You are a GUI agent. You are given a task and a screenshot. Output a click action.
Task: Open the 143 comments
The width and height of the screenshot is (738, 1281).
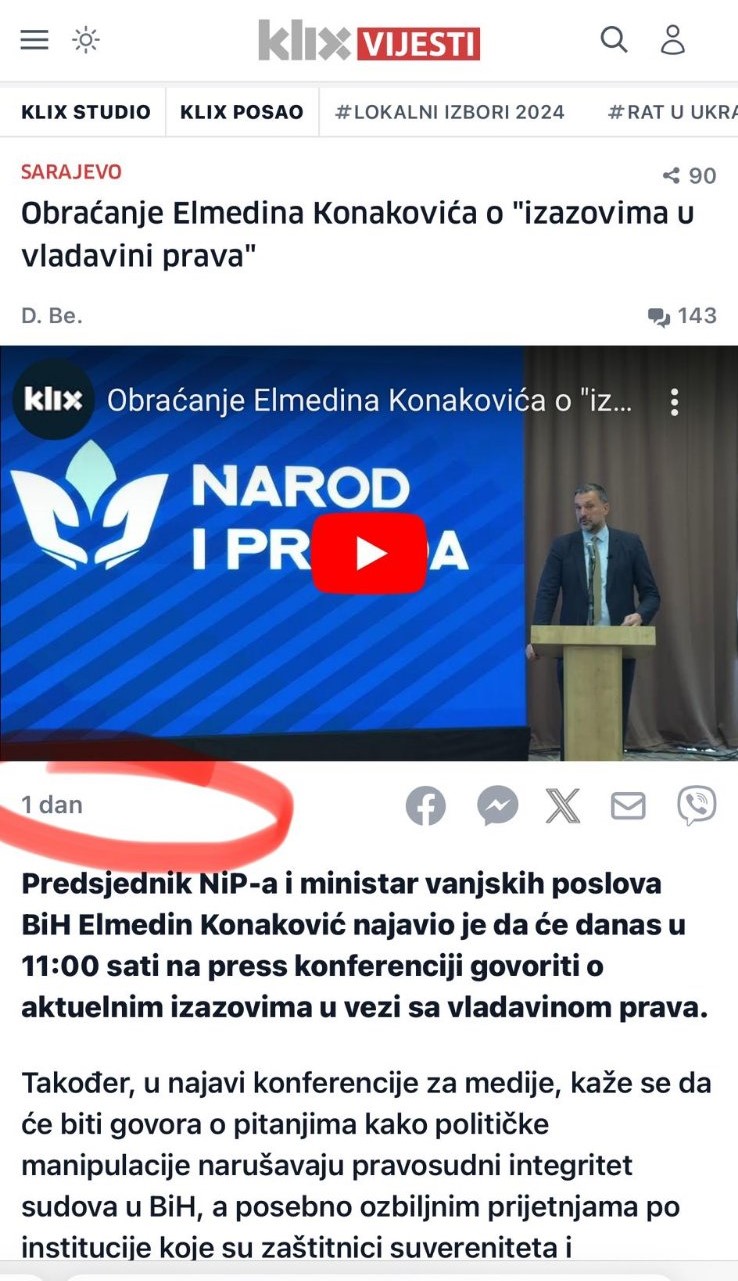click(x=683, y=316)
